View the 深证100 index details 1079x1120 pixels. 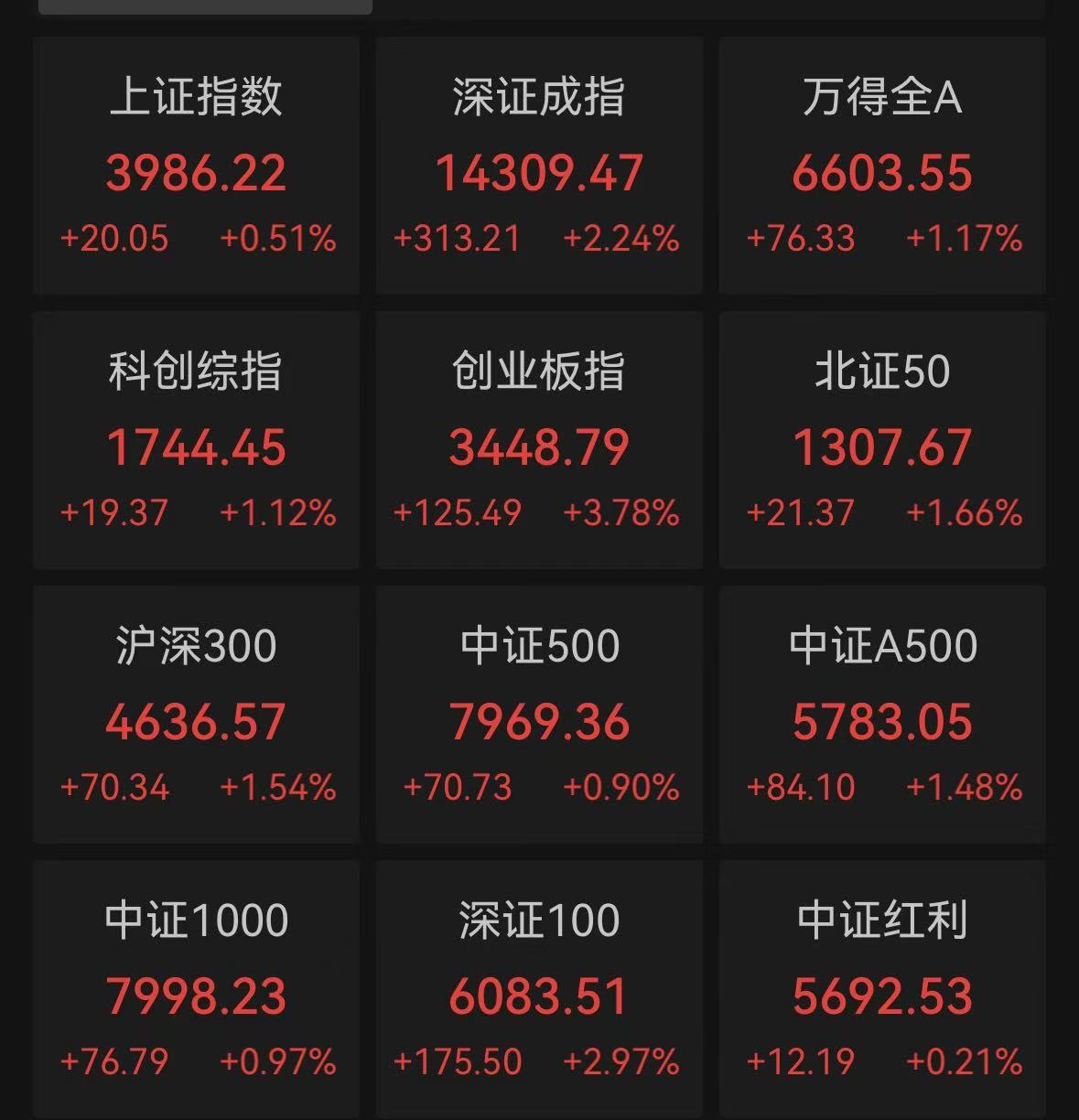538,988
